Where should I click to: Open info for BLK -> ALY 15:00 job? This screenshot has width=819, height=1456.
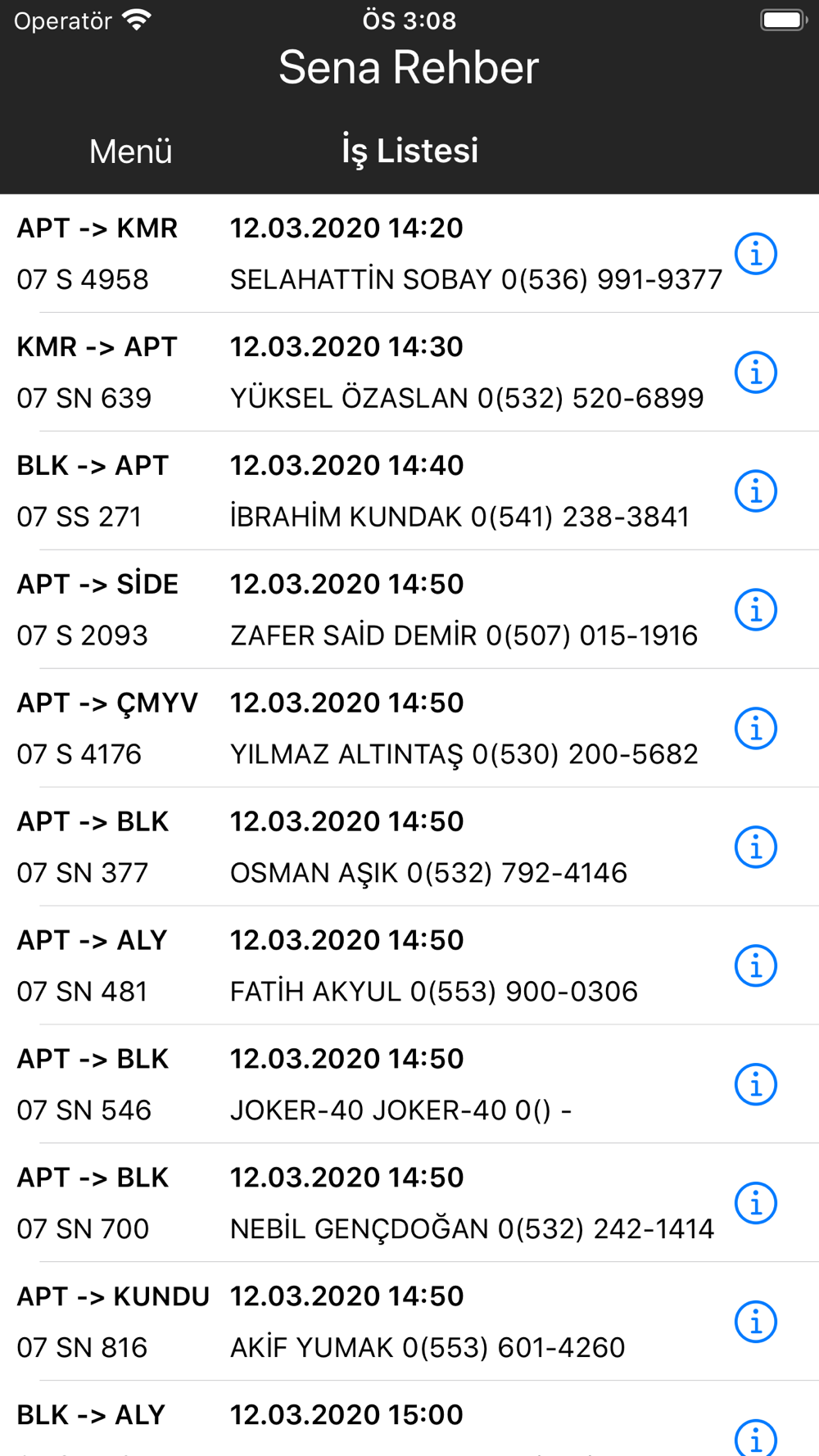755,1437
